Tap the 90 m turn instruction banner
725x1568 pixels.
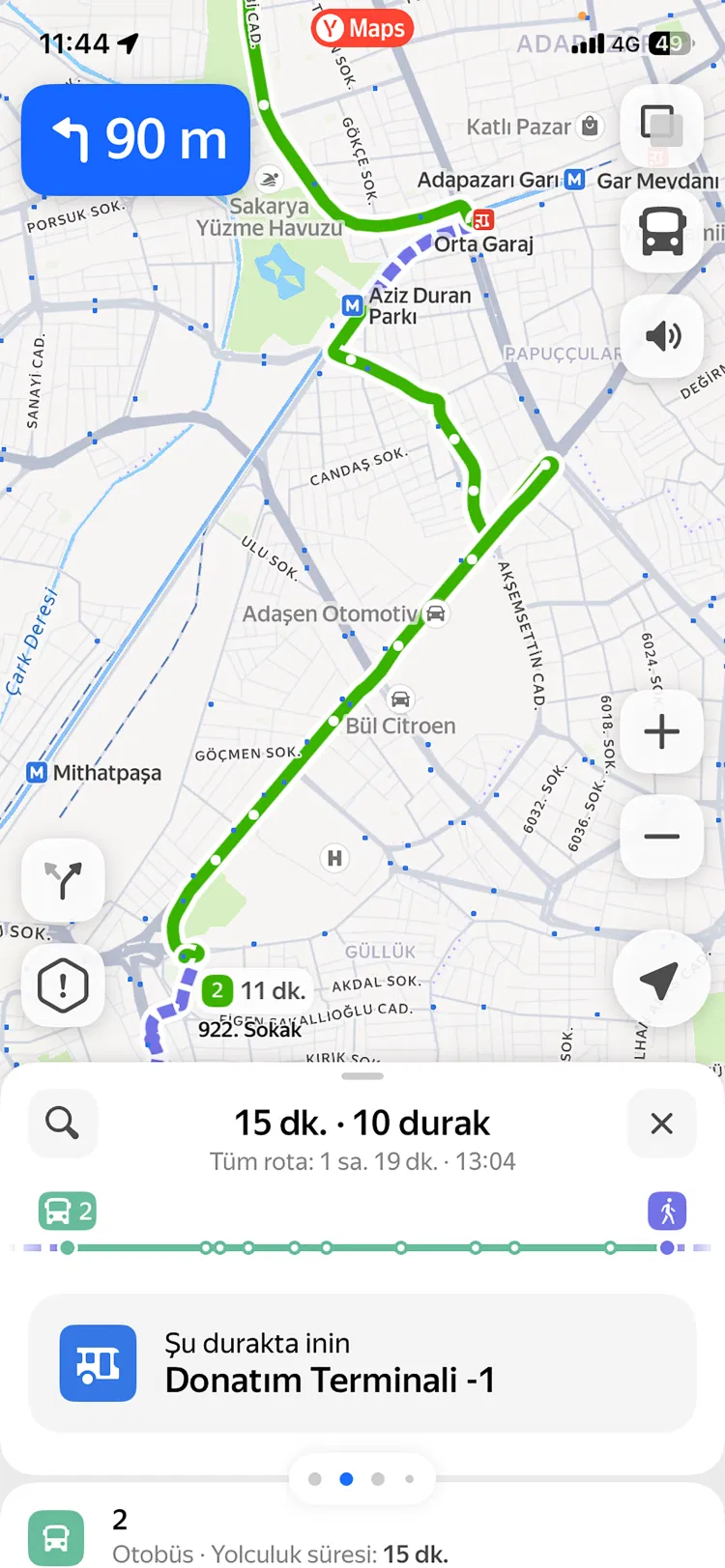coord(136,139)
